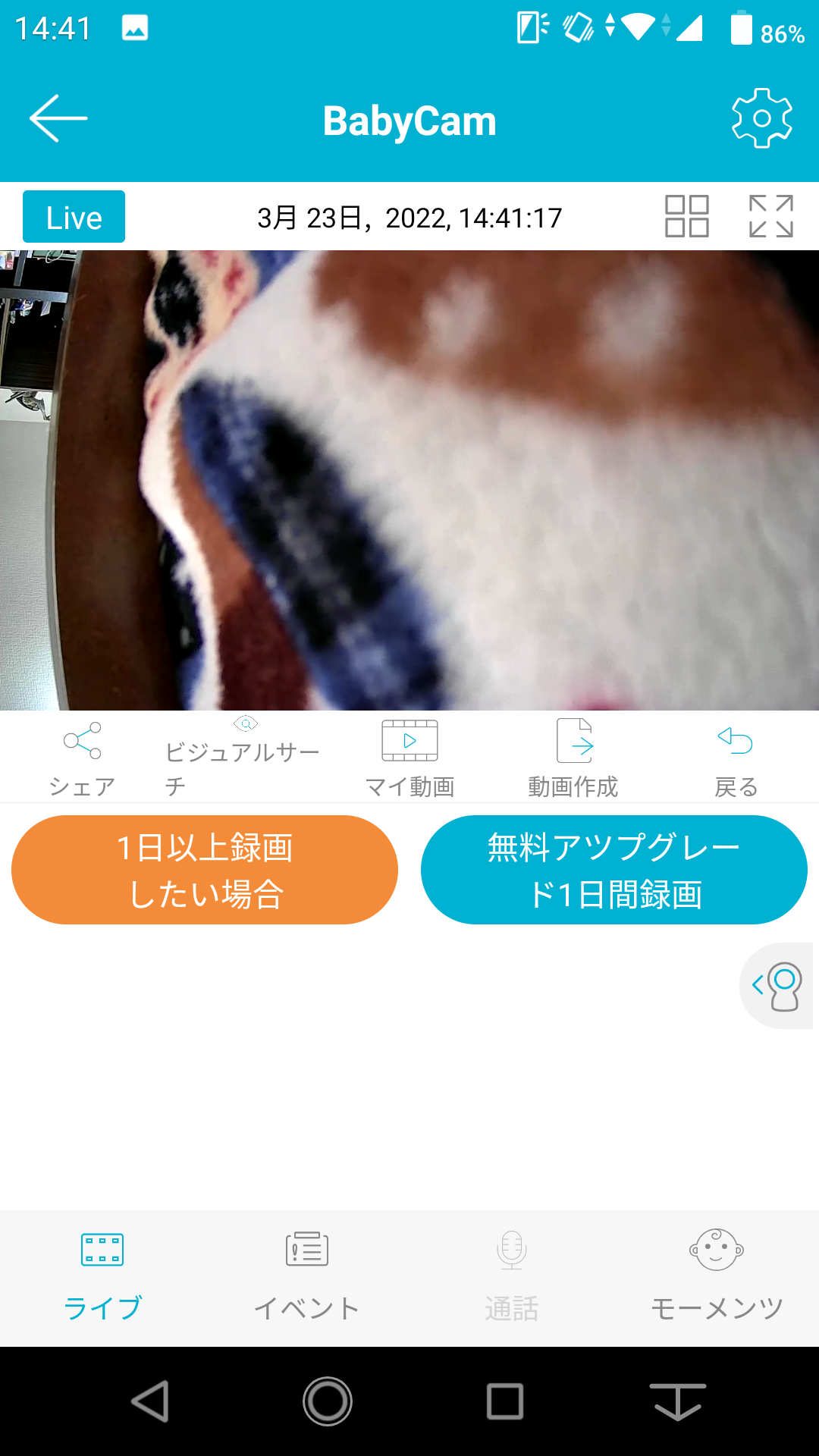Open ビジュアルサーチ visual search
Screen dimensions: 819x1456
(244, 756)
